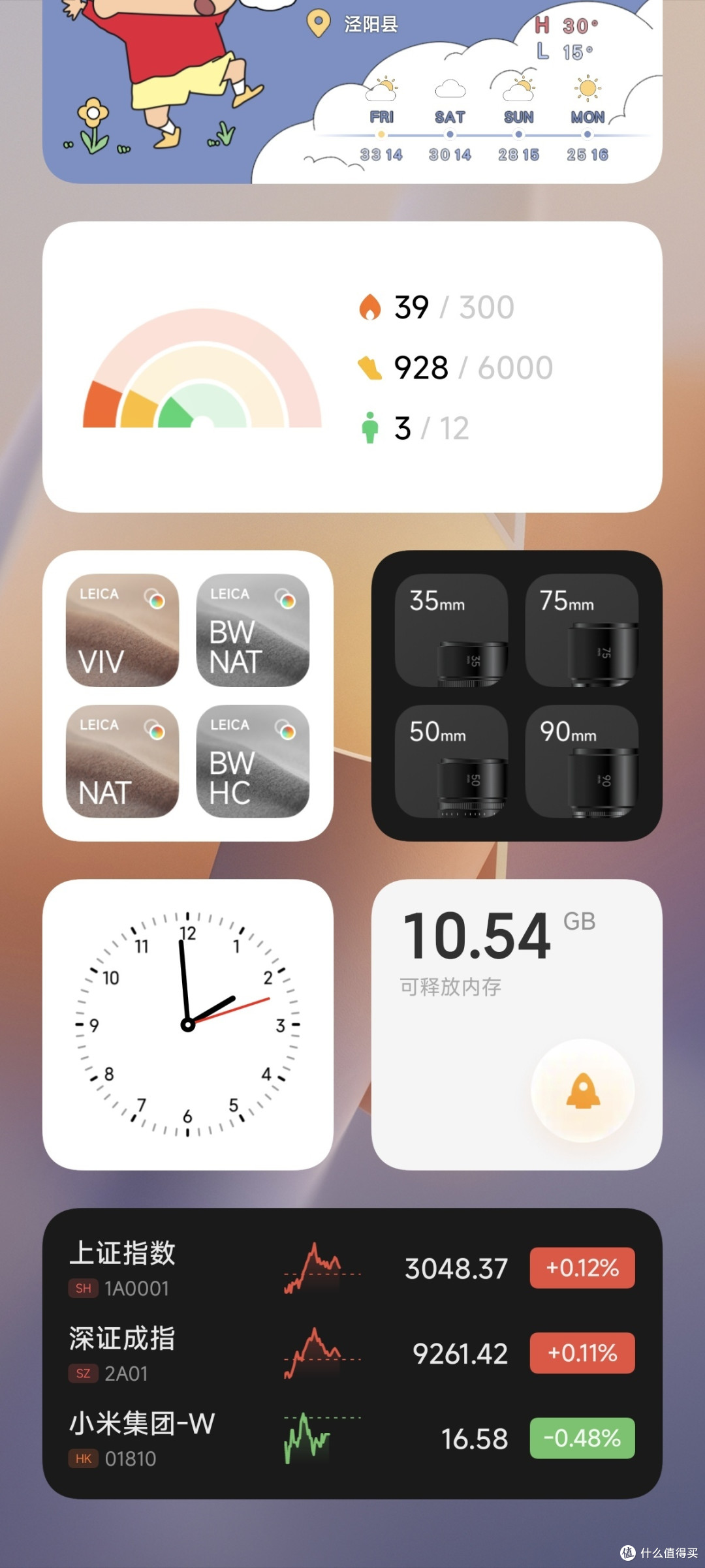Open the weather widget for 泾阳县

(x=352, y=91)
